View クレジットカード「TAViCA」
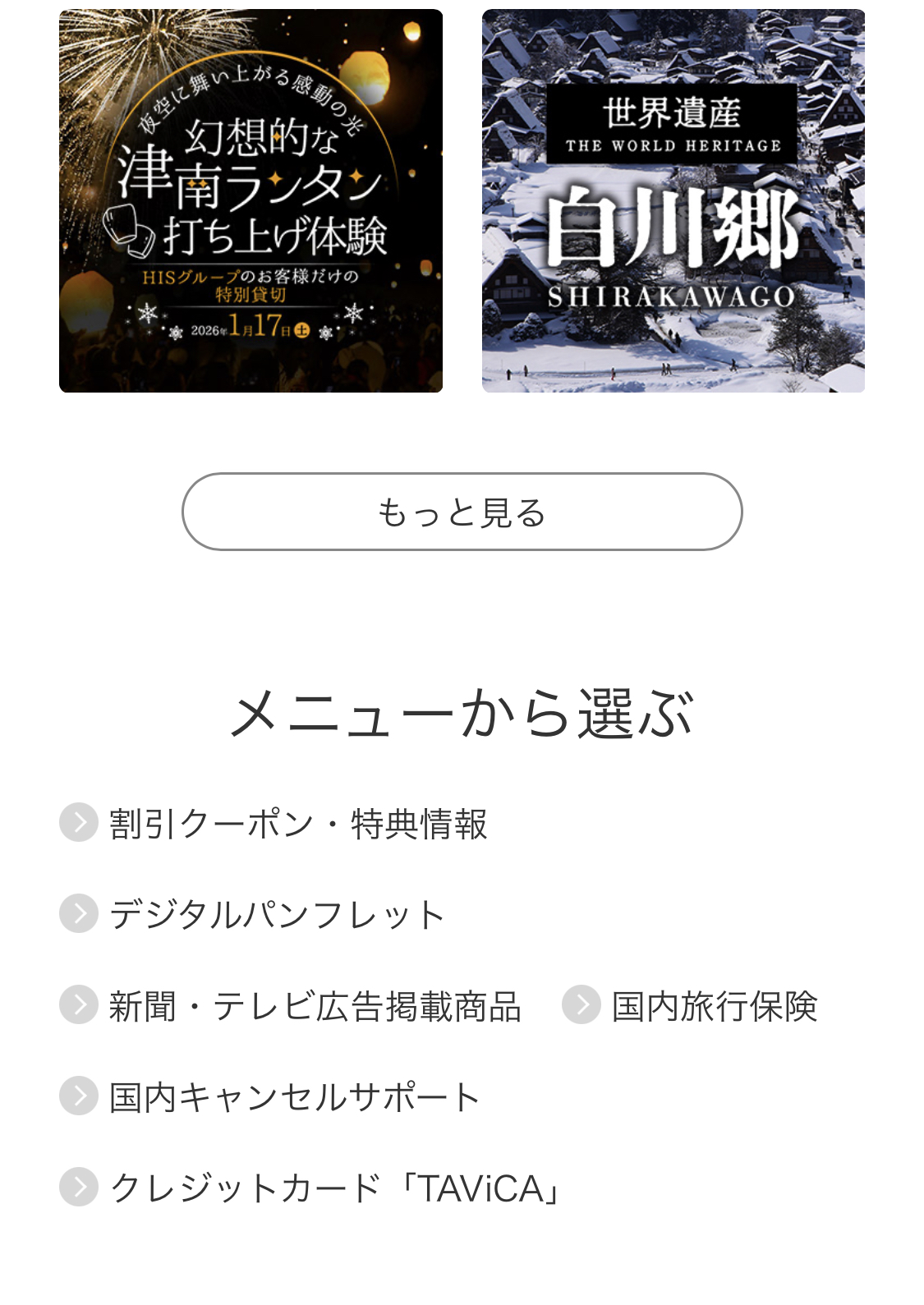 (335, 1188)
